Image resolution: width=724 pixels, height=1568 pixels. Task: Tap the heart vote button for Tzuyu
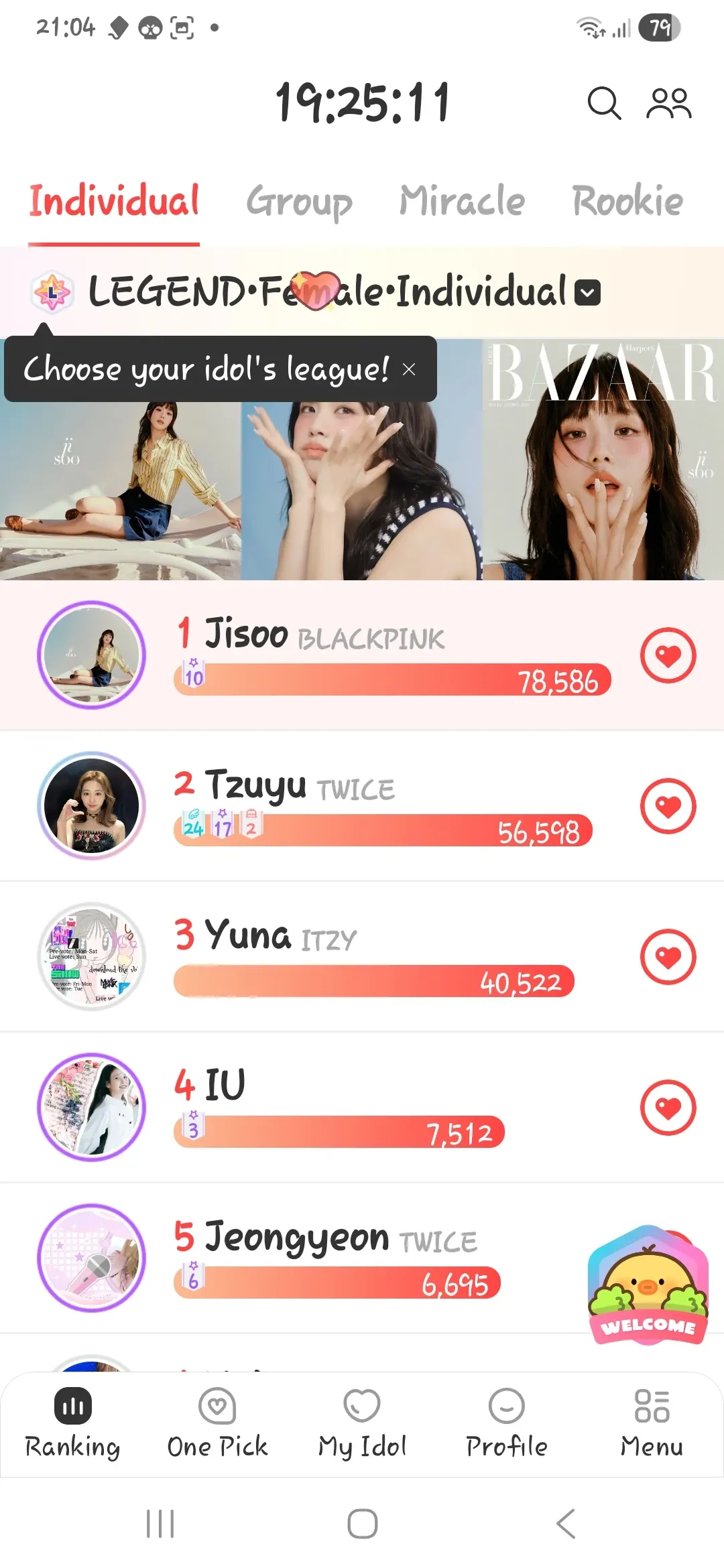[x=668, y=807]
